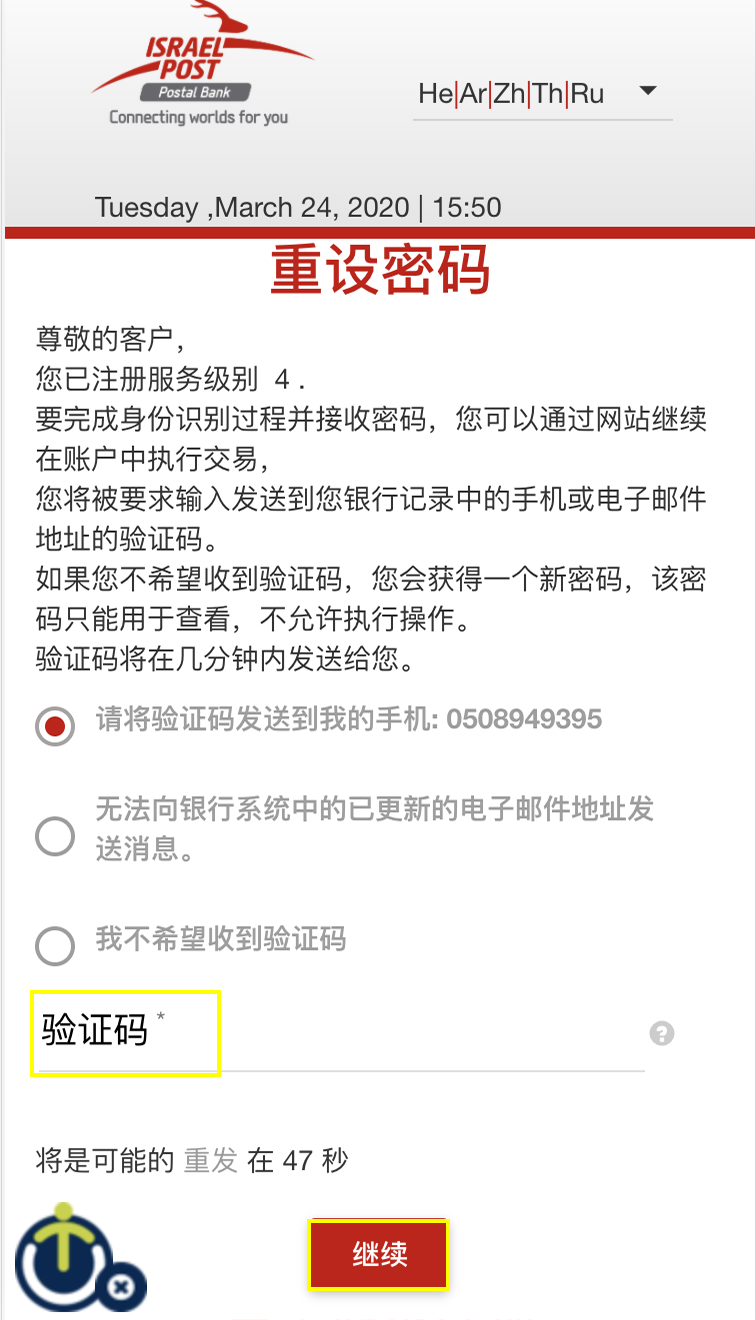This screenshot has height=1320, width=756.
Task: Open the help icon beside 验证码
Action: tap(661, 1034)
